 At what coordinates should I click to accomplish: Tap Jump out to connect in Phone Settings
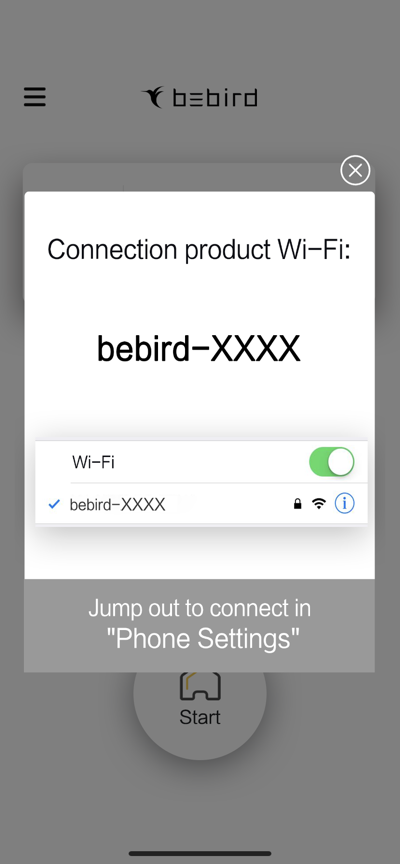[199, 625]
